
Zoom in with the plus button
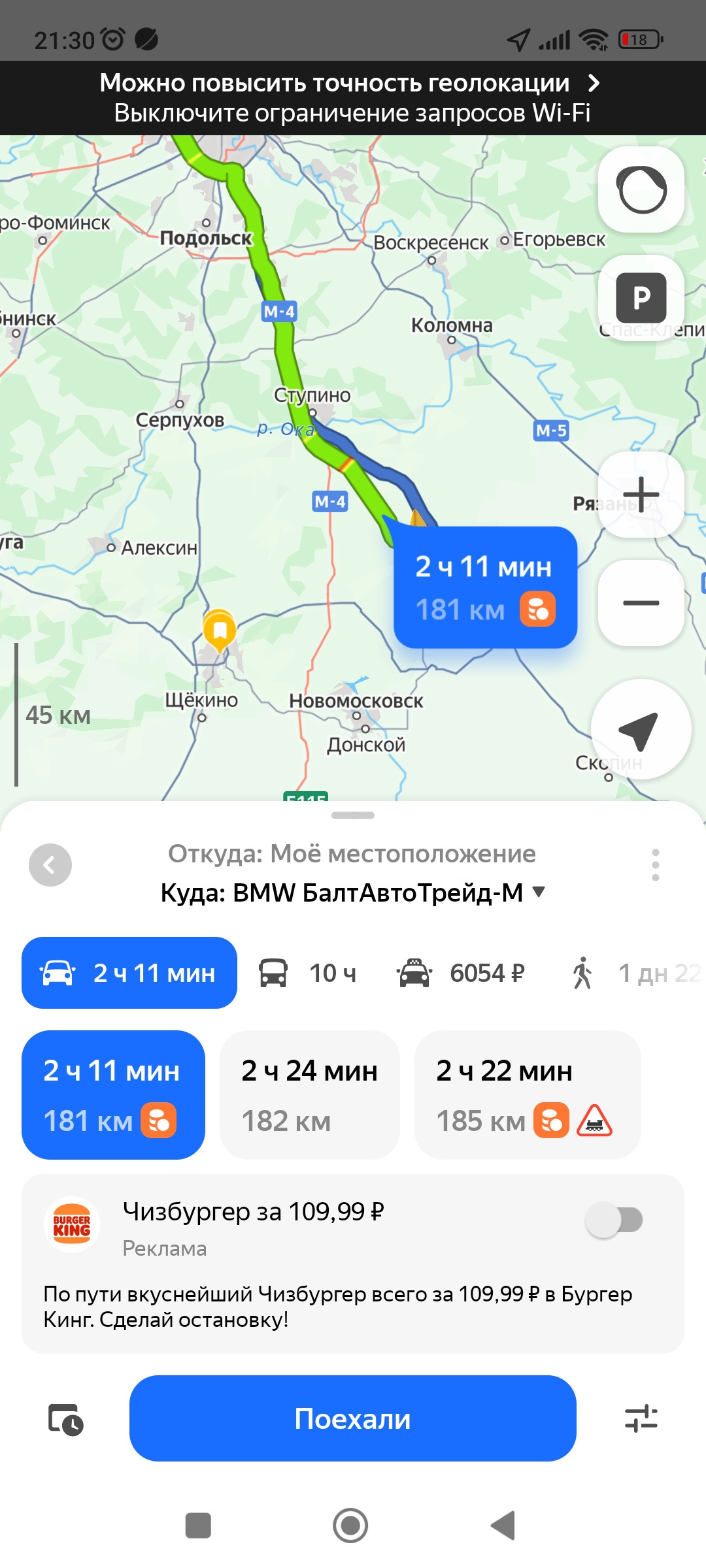(x=641, y=494)
